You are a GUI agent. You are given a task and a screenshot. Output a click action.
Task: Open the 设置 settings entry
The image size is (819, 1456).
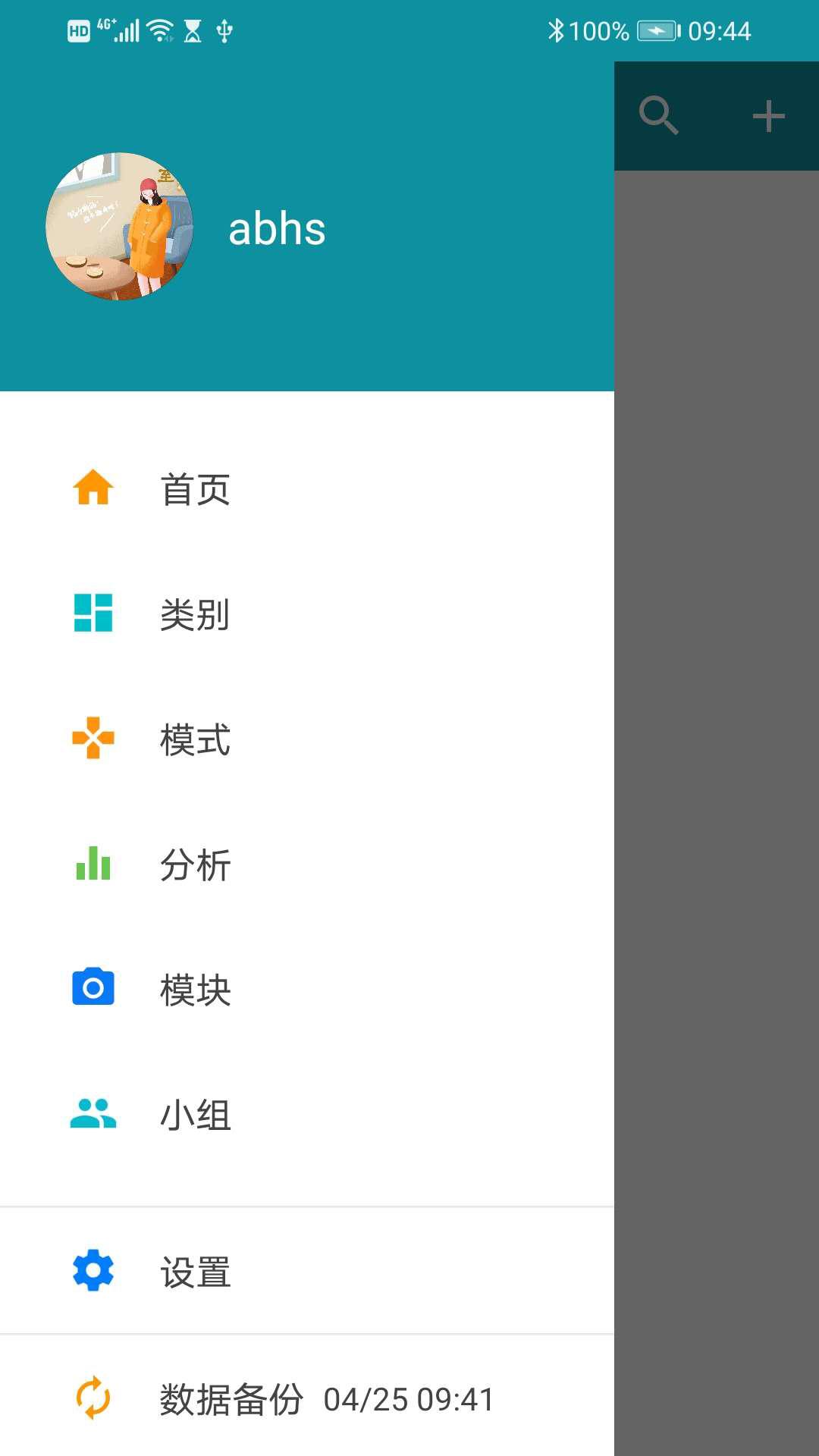tap(193, 1272)
